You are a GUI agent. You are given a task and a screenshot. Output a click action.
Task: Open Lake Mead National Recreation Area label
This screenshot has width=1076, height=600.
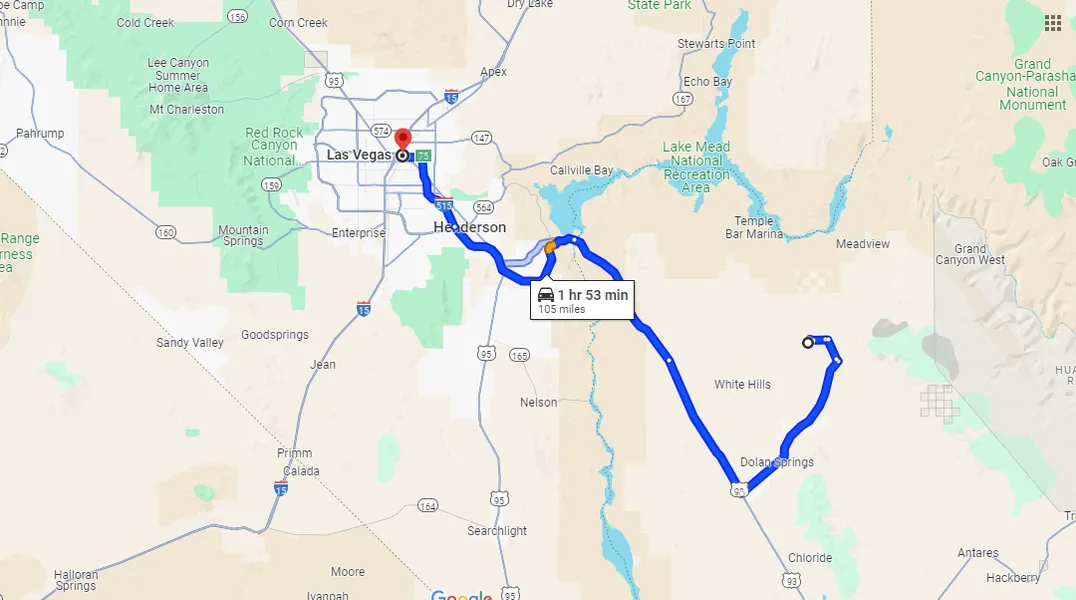(x=695, y=167)
